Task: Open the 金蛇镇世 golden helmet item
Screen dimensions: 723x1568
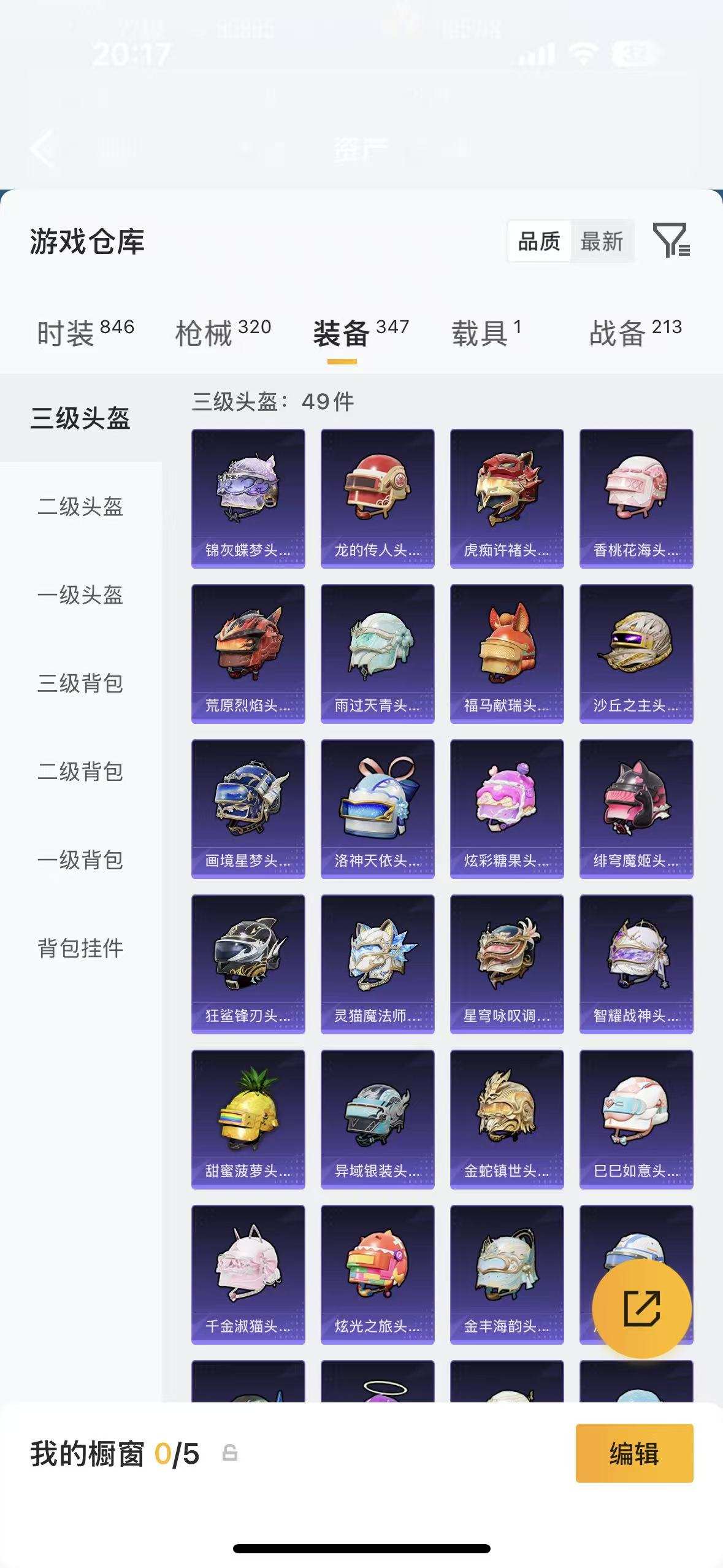Action: (506, 1116)
